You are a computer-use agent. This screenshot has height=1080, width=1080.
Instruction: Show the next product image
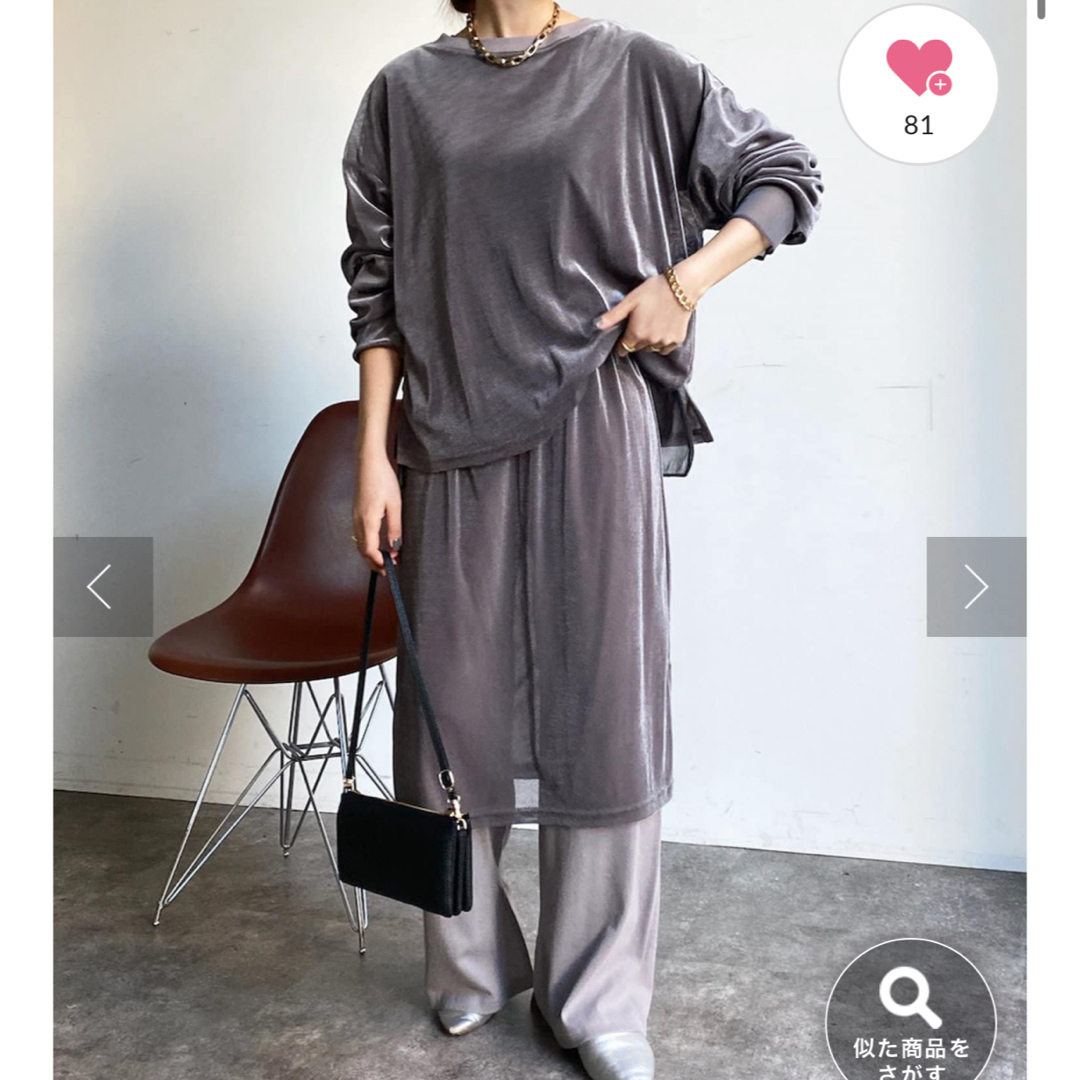[x=975, y=587]
